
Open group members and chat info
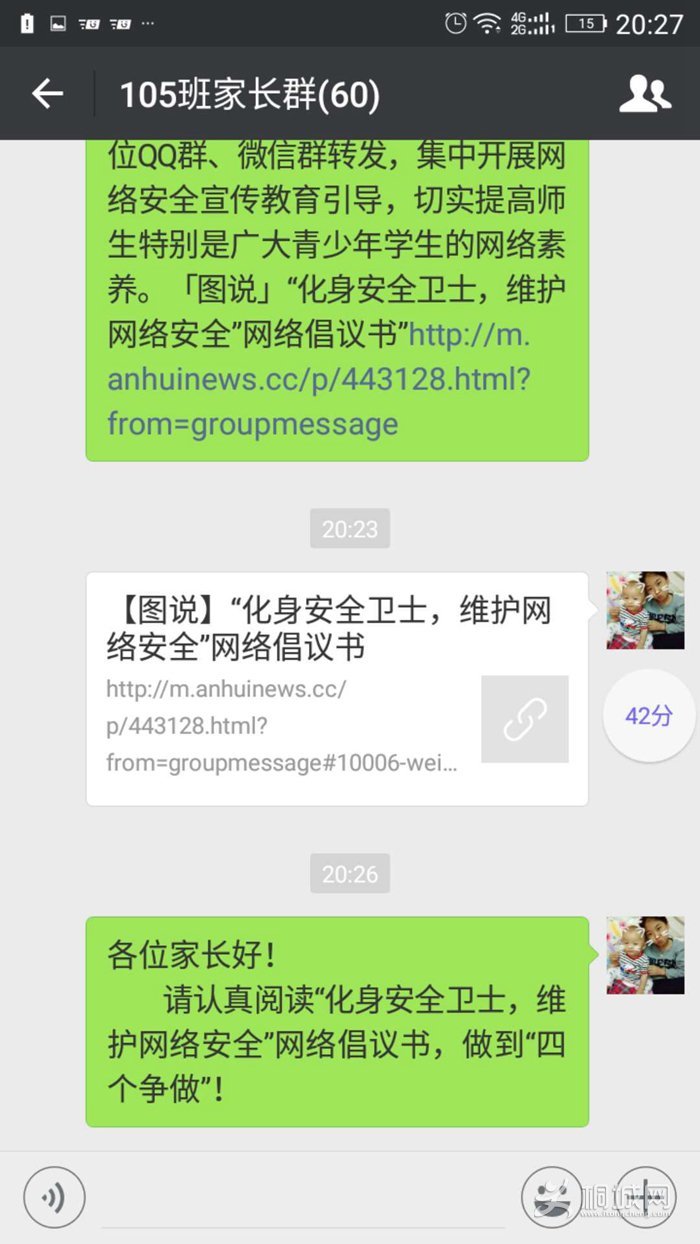[x=644, y=94]
